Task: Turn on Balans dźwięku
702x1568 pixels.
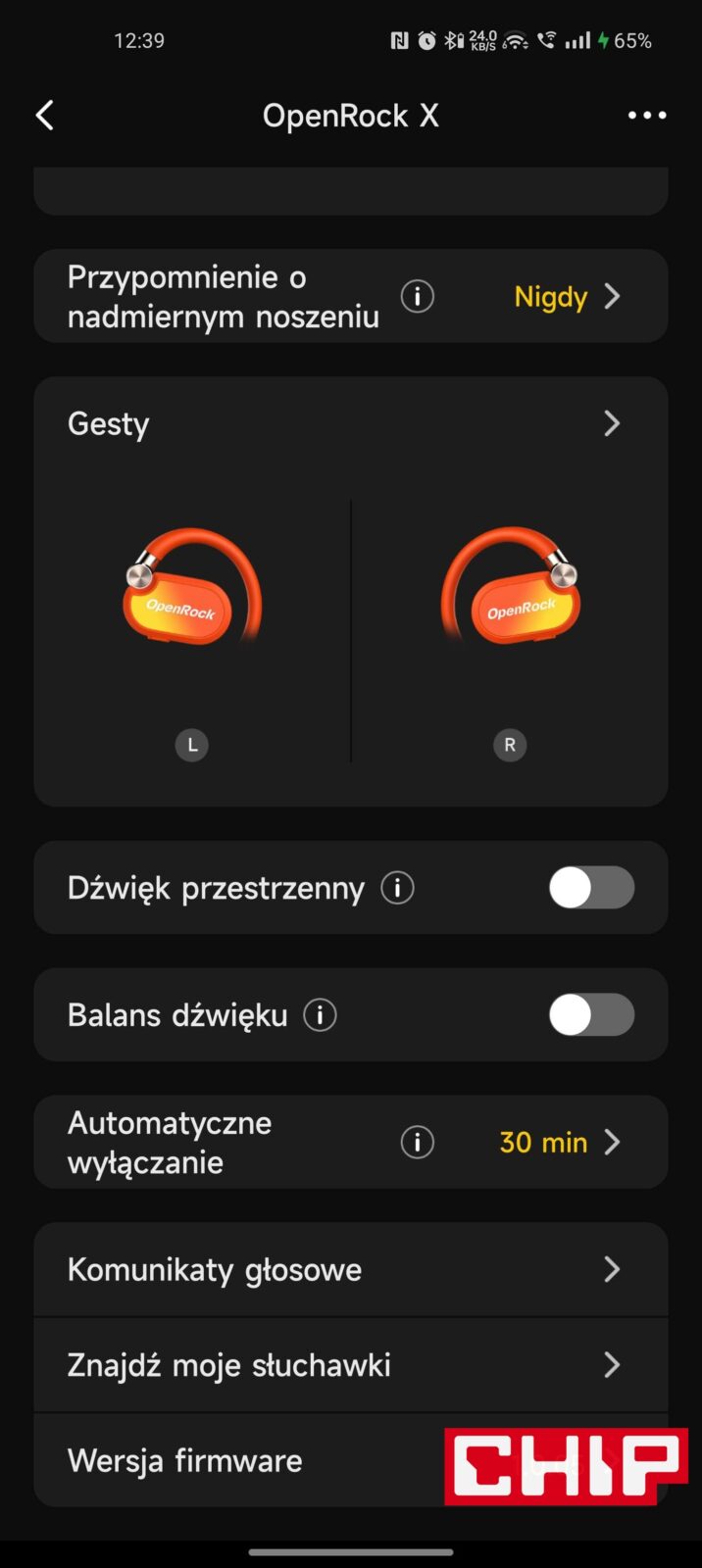Action: [591, 1015]
